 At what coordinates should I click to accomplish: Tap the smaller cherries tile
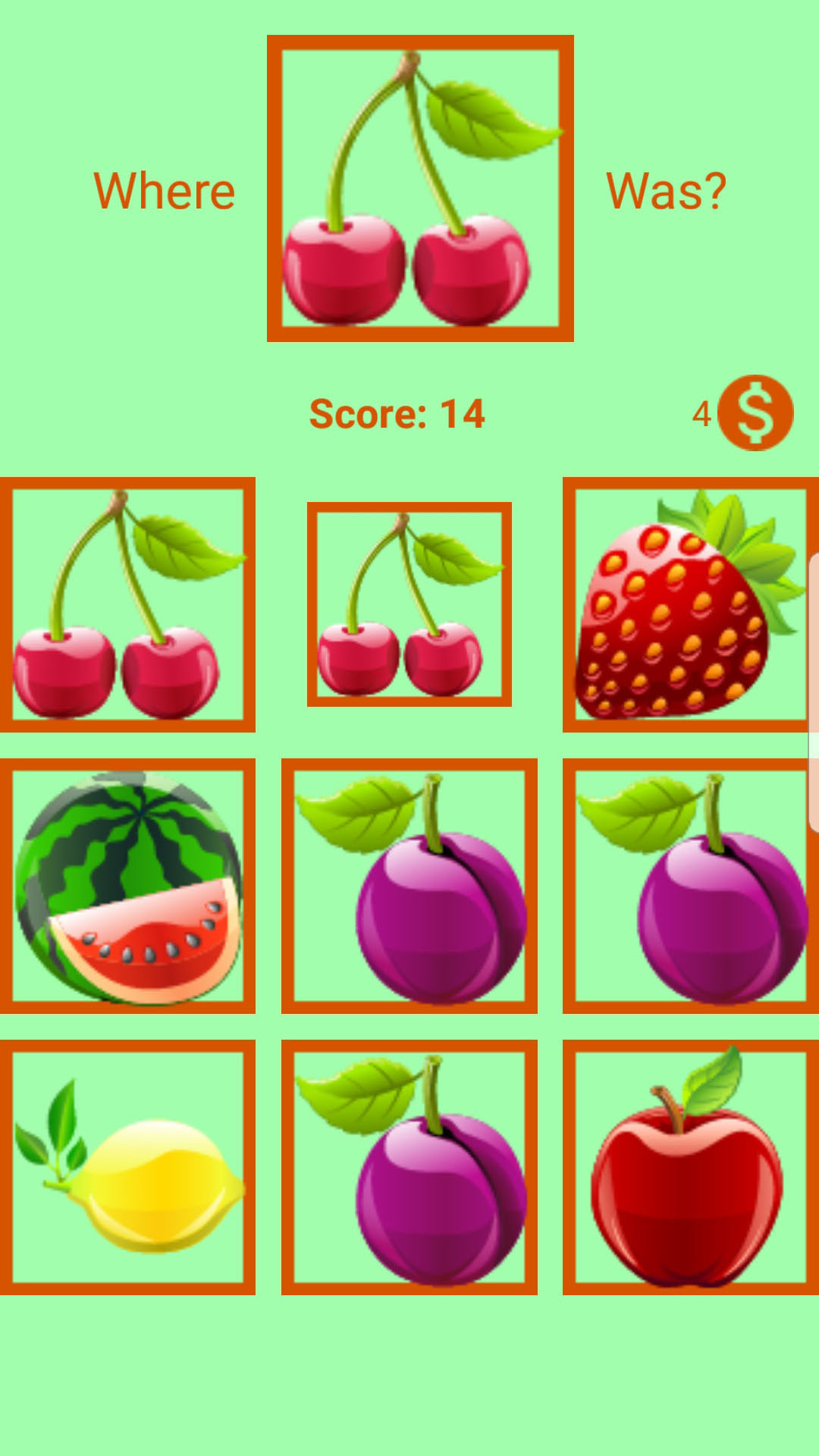click(409, 603)
